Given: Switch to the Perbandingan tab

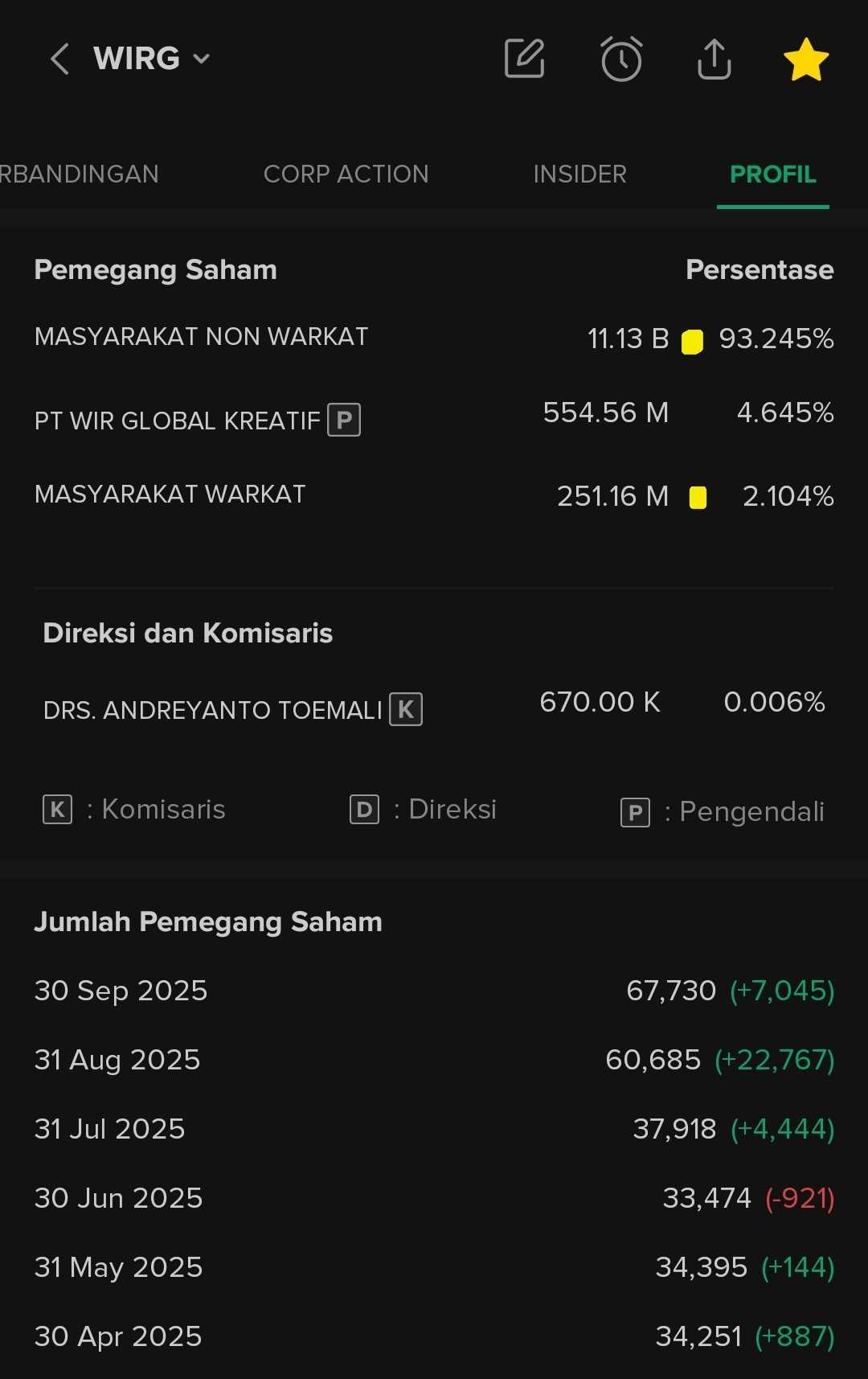Looking at the screenshot, I should 79,174.
